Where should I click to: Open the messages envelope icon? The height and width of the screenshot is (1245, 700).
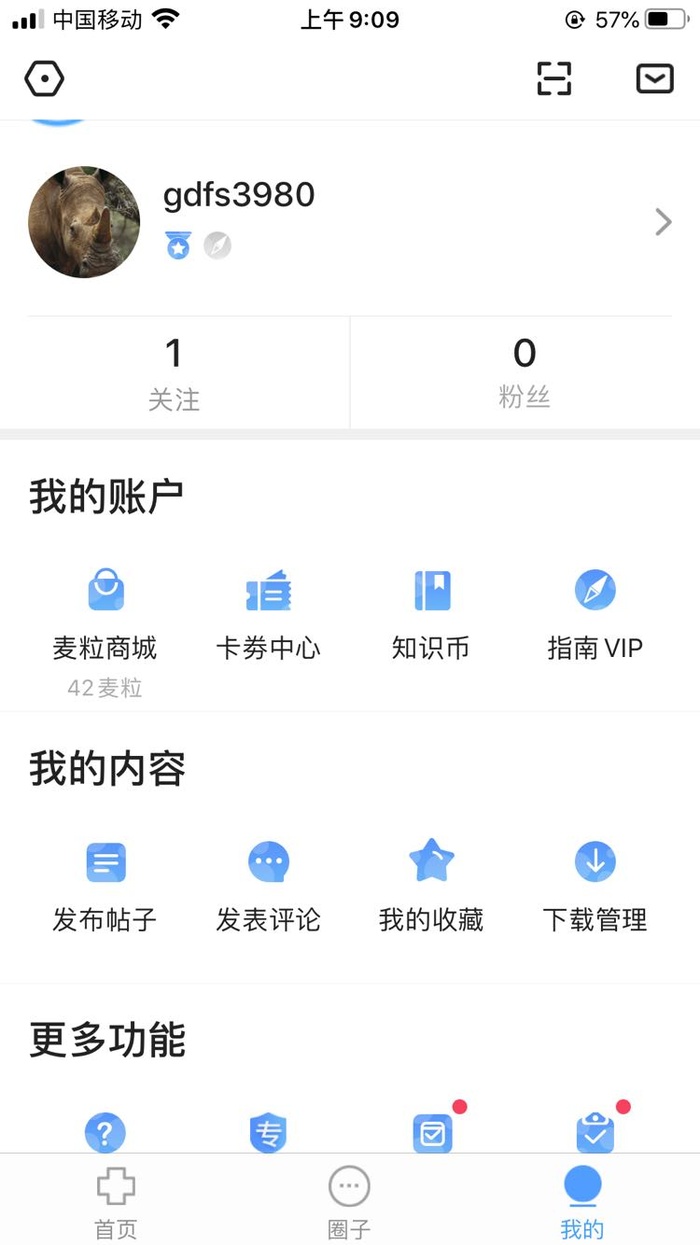pyautogui.click(x=655, y=79)
